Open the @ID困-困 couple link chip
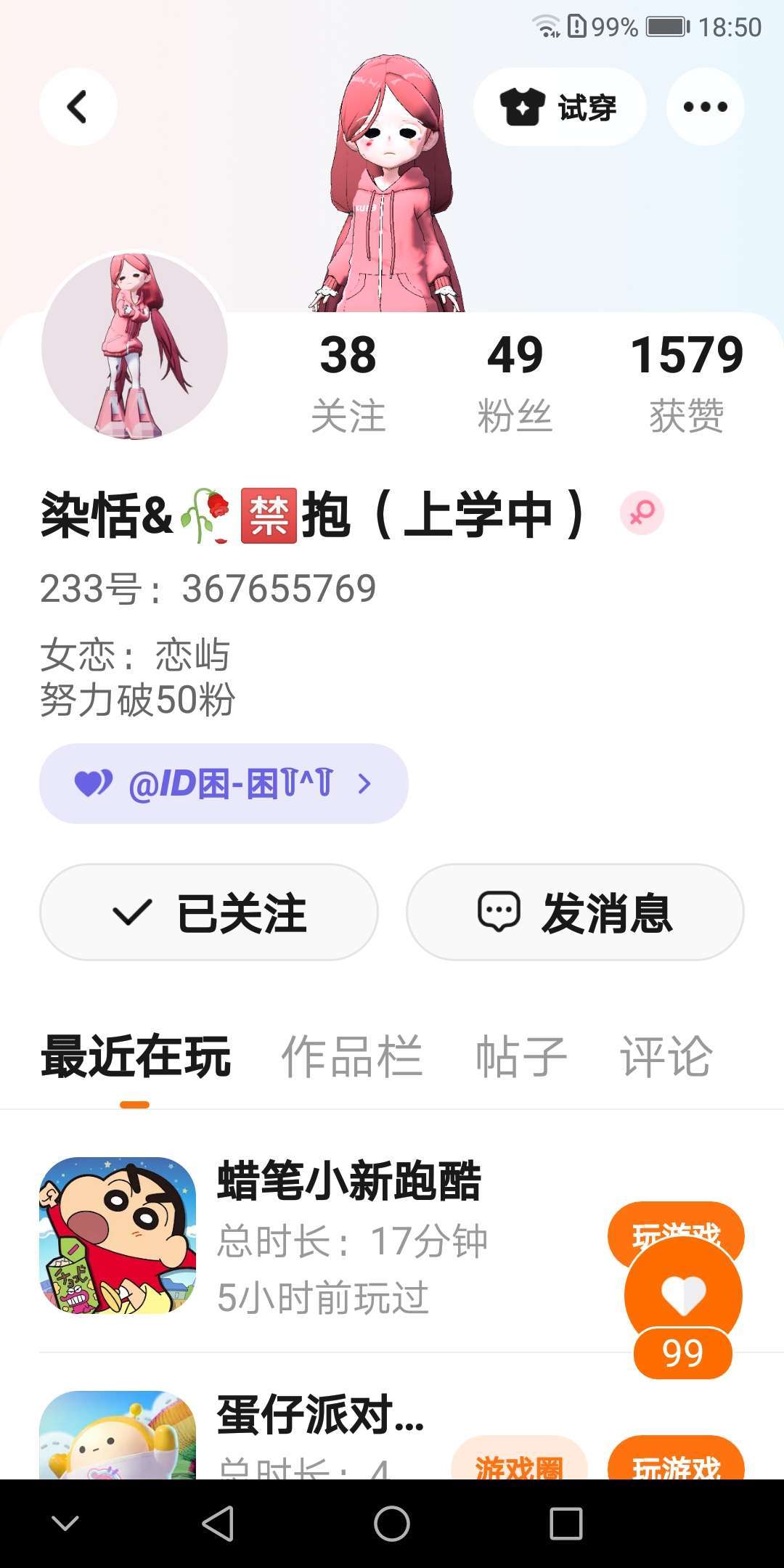The image size is (784, 1568). coord(224,783)
